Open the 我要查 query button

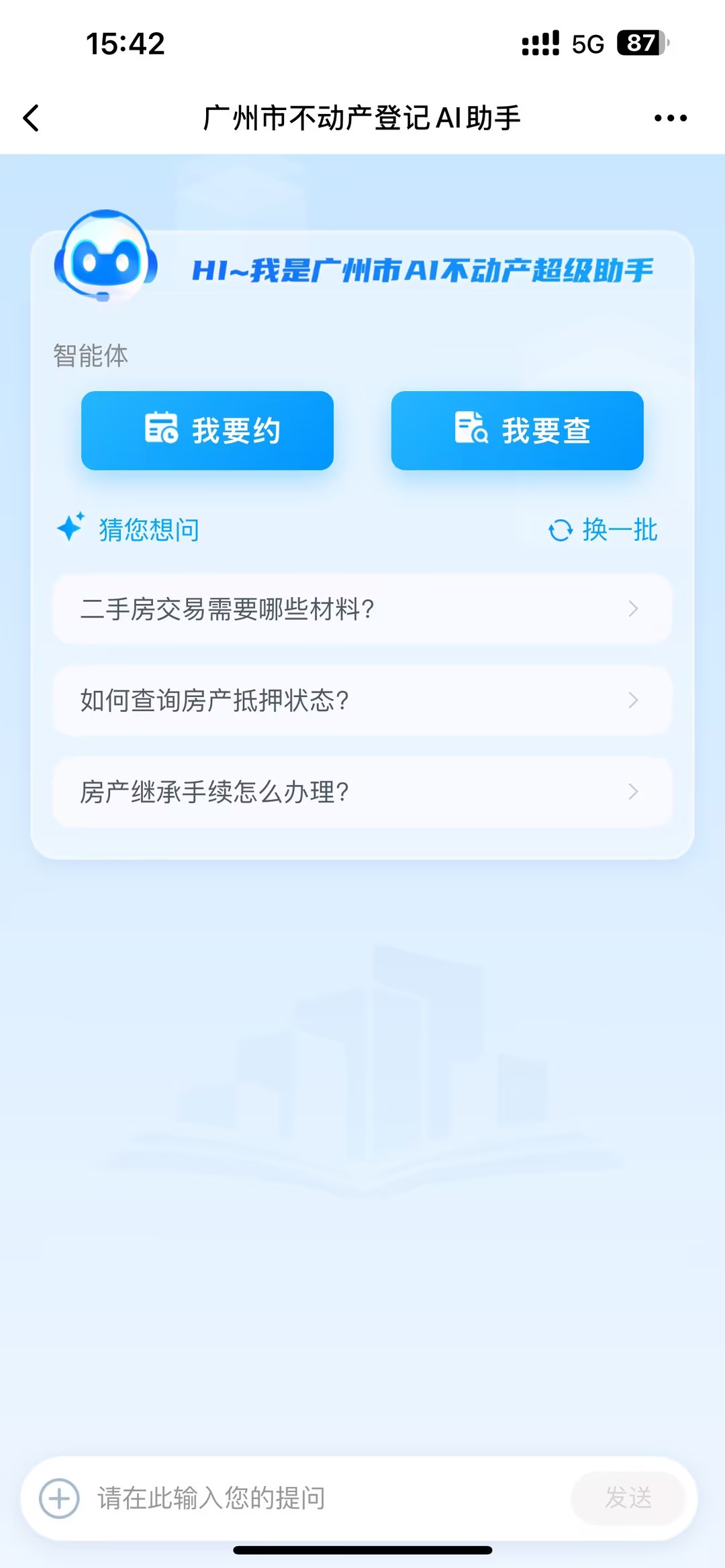(x=517, y=431)
